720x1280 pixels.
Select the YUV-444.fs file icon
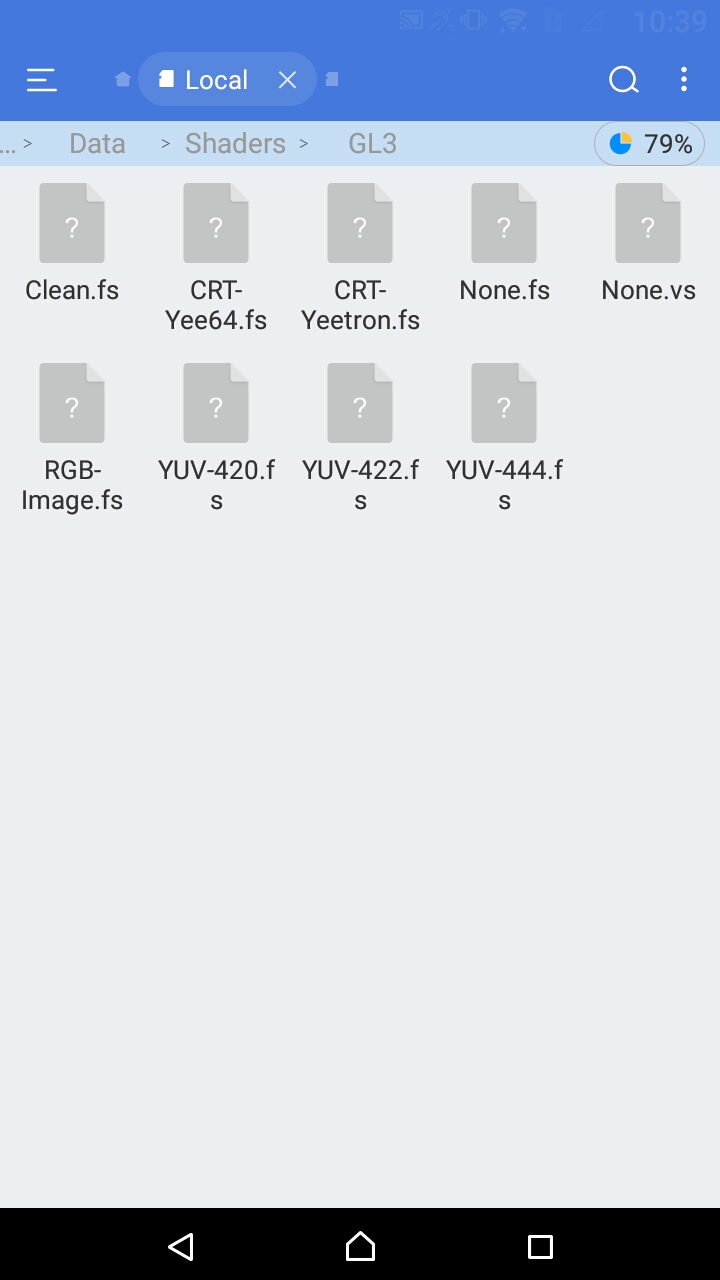(x=504, y=403)
